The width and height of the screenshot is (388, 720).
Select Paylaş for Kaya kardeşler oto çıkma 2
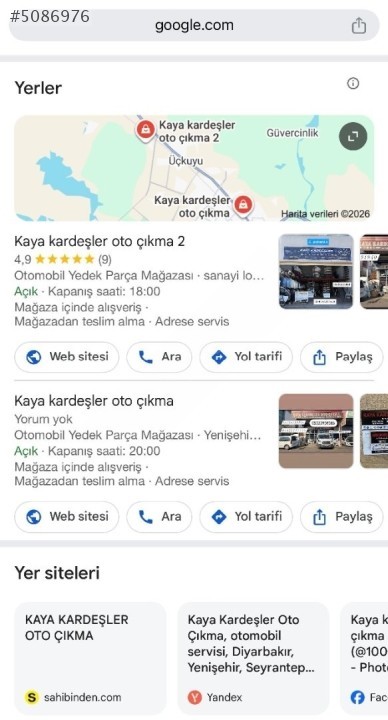[342, 357]
